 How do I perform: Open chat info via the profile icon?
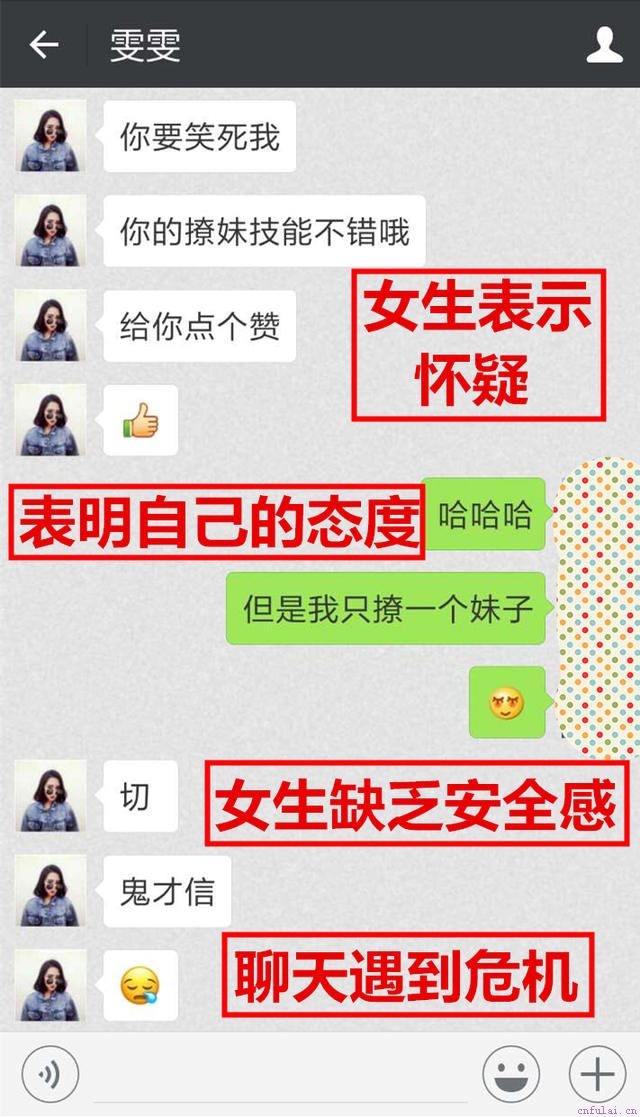(604, 44)
